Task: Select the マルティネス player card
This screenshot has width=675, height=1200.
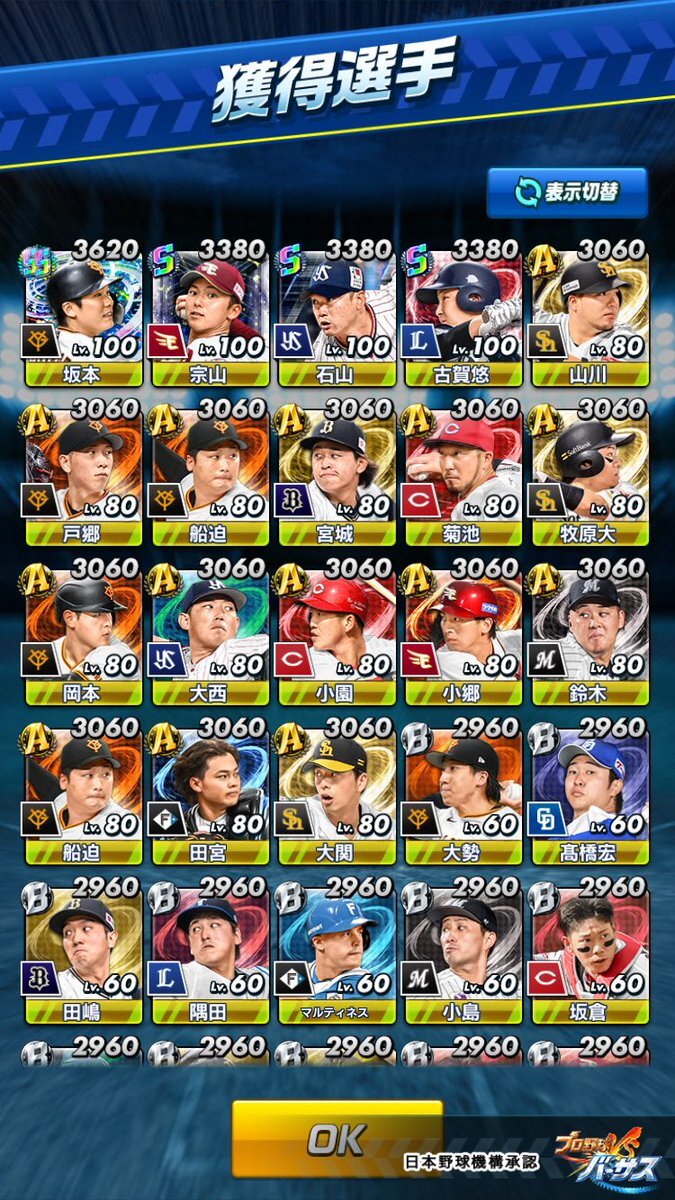Action: (336, 950)
